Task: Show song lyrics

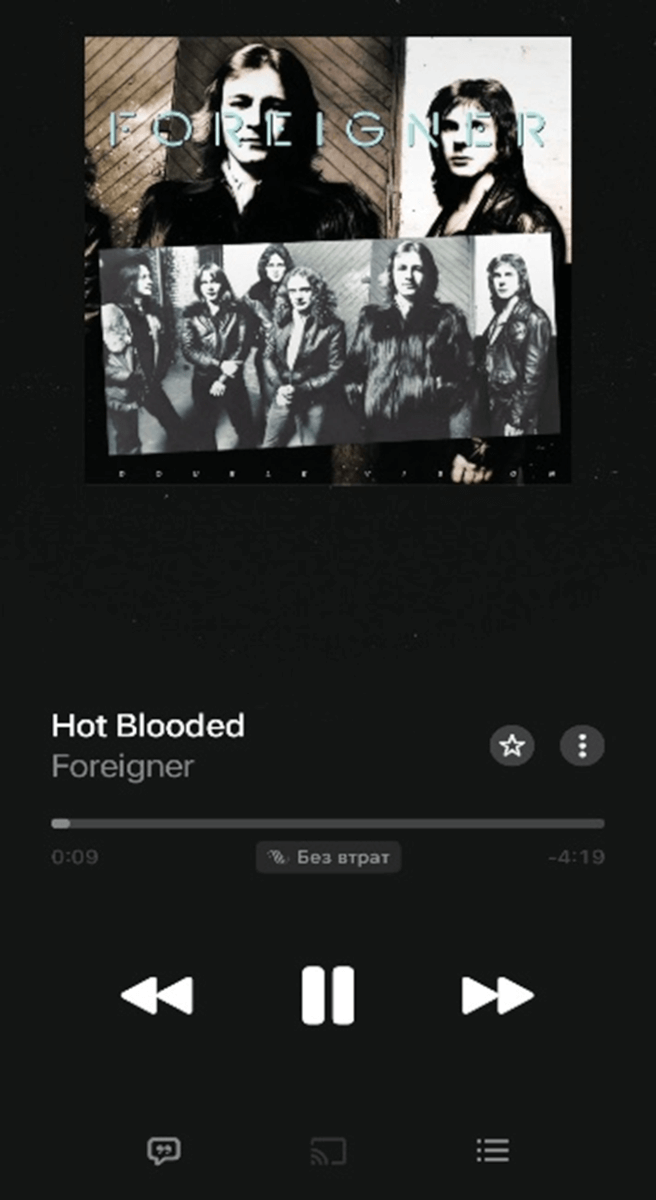Action: click(x=163, y=1151)
